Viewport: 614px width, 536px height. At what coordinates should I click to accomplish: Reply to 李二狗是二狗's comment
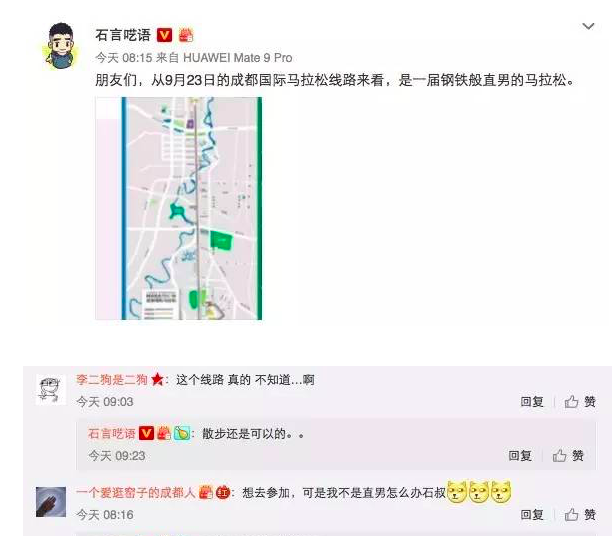[532, 402]
